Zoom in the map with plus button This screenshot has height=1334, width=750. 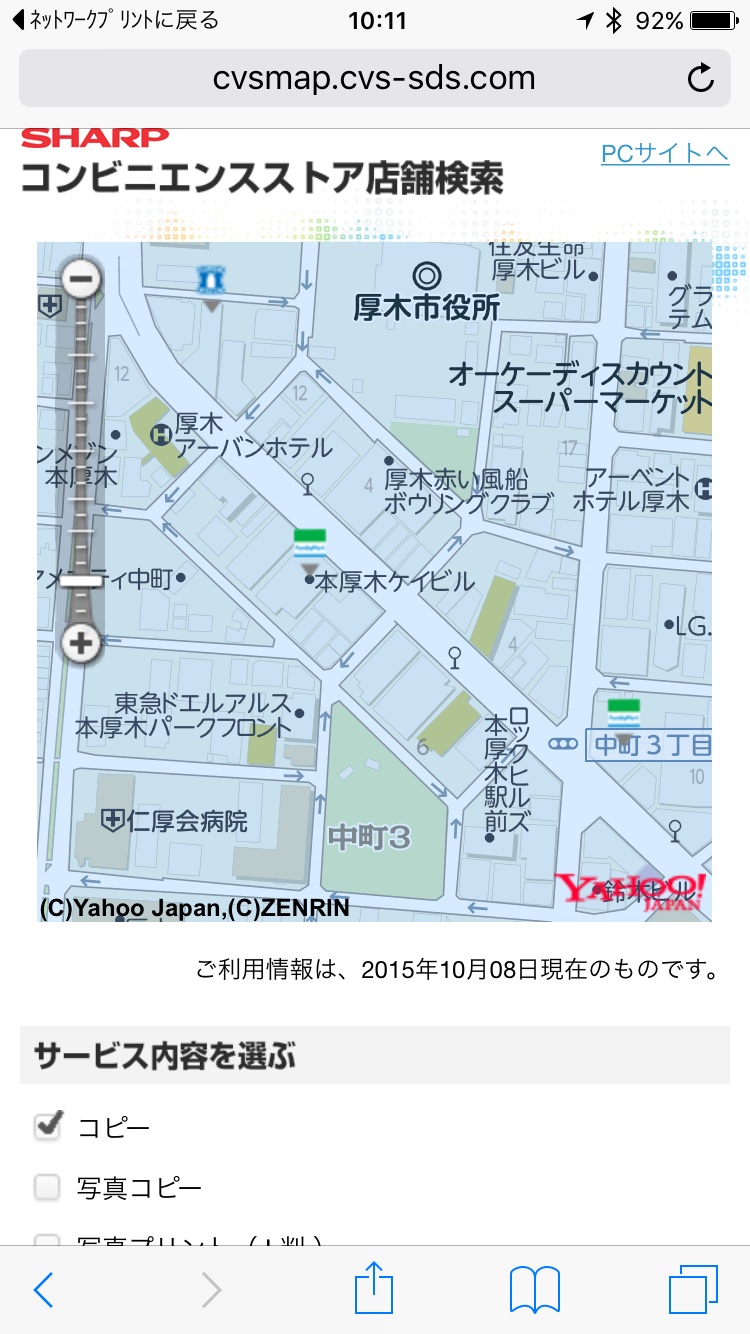pyautogui.click(x=82, y=643)
